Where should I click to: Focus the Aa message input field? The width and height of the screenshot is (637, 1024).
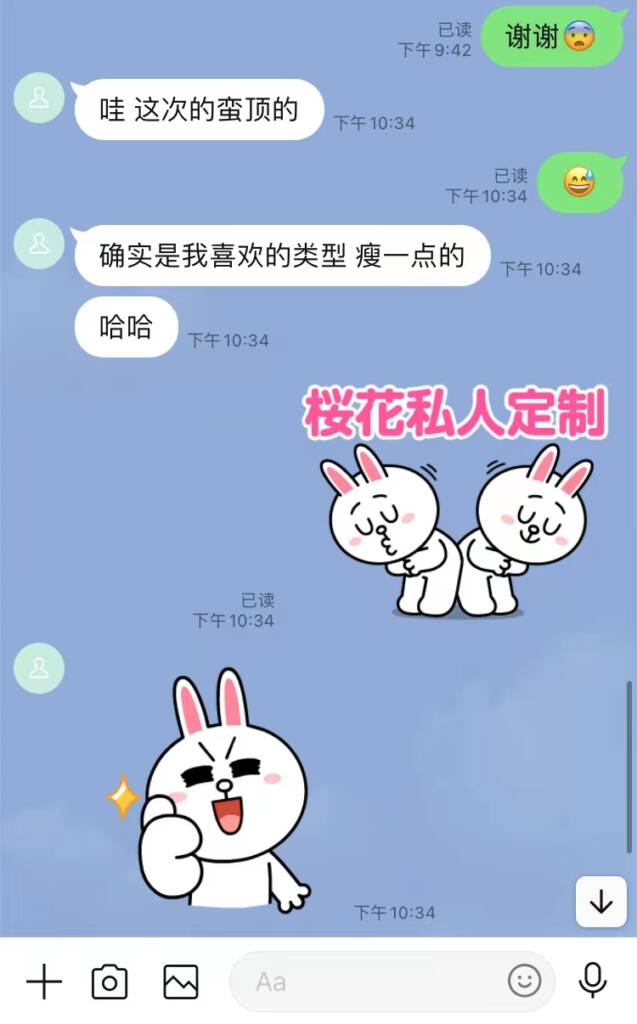point(370,982)
